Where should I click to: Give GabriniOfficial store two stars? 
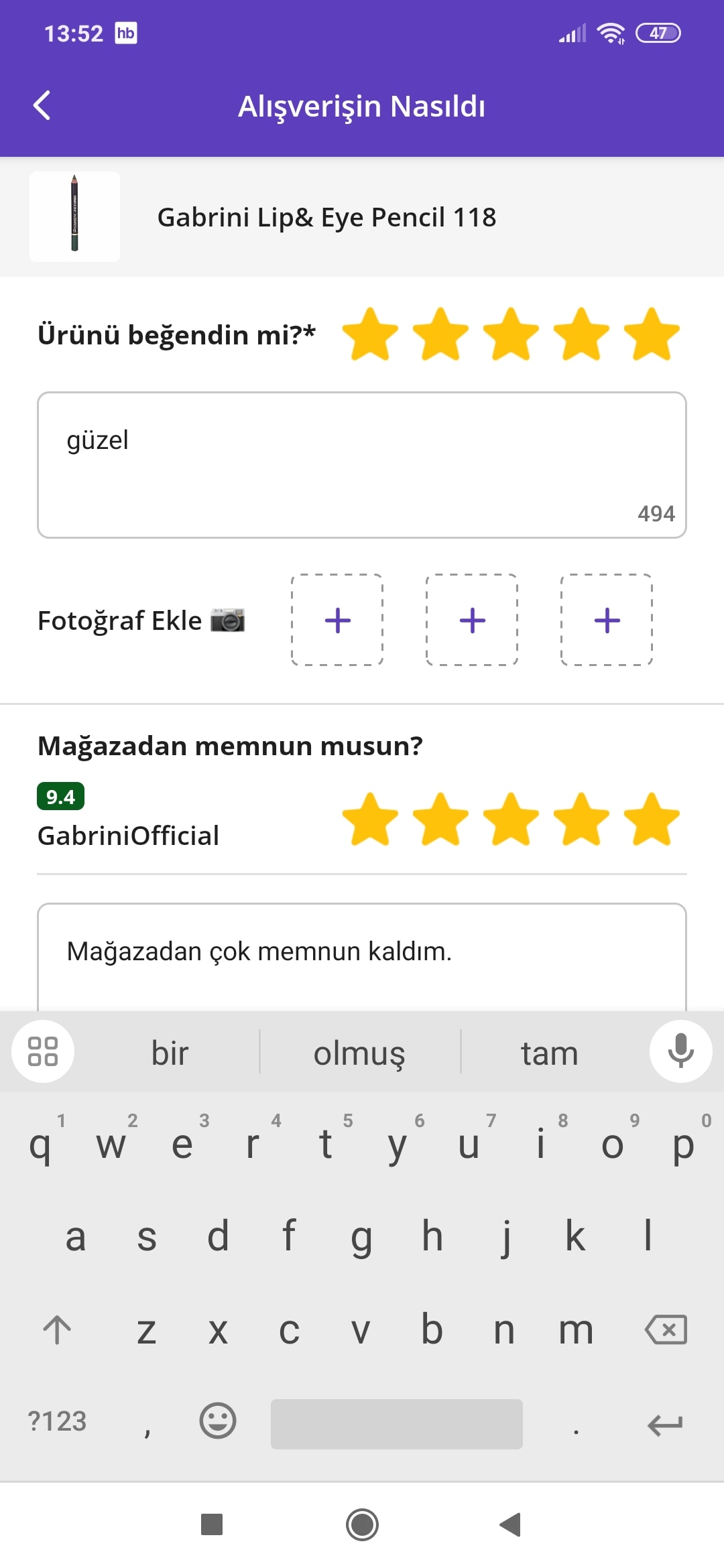tap(440, 820)
